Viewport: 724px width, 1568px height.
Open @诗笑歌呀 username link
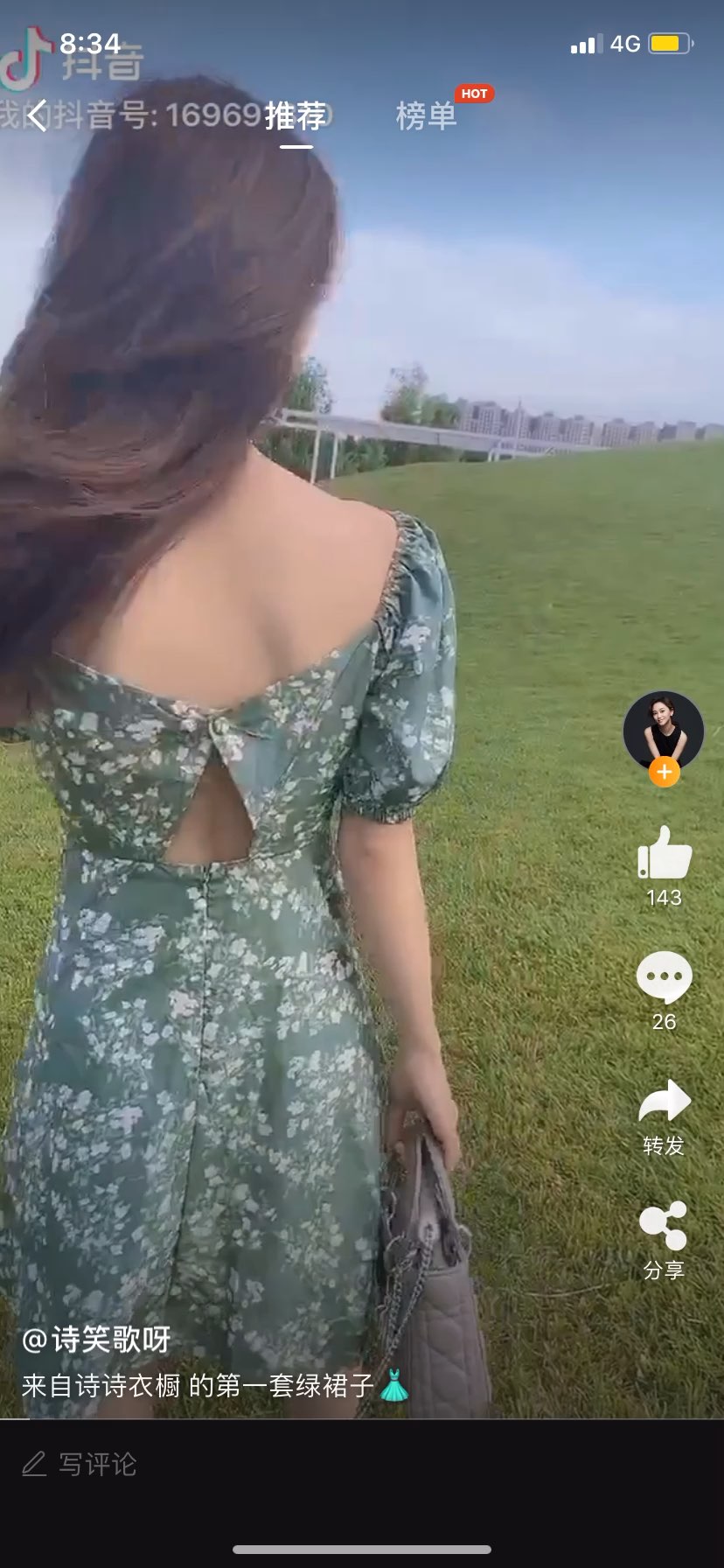96,1340
